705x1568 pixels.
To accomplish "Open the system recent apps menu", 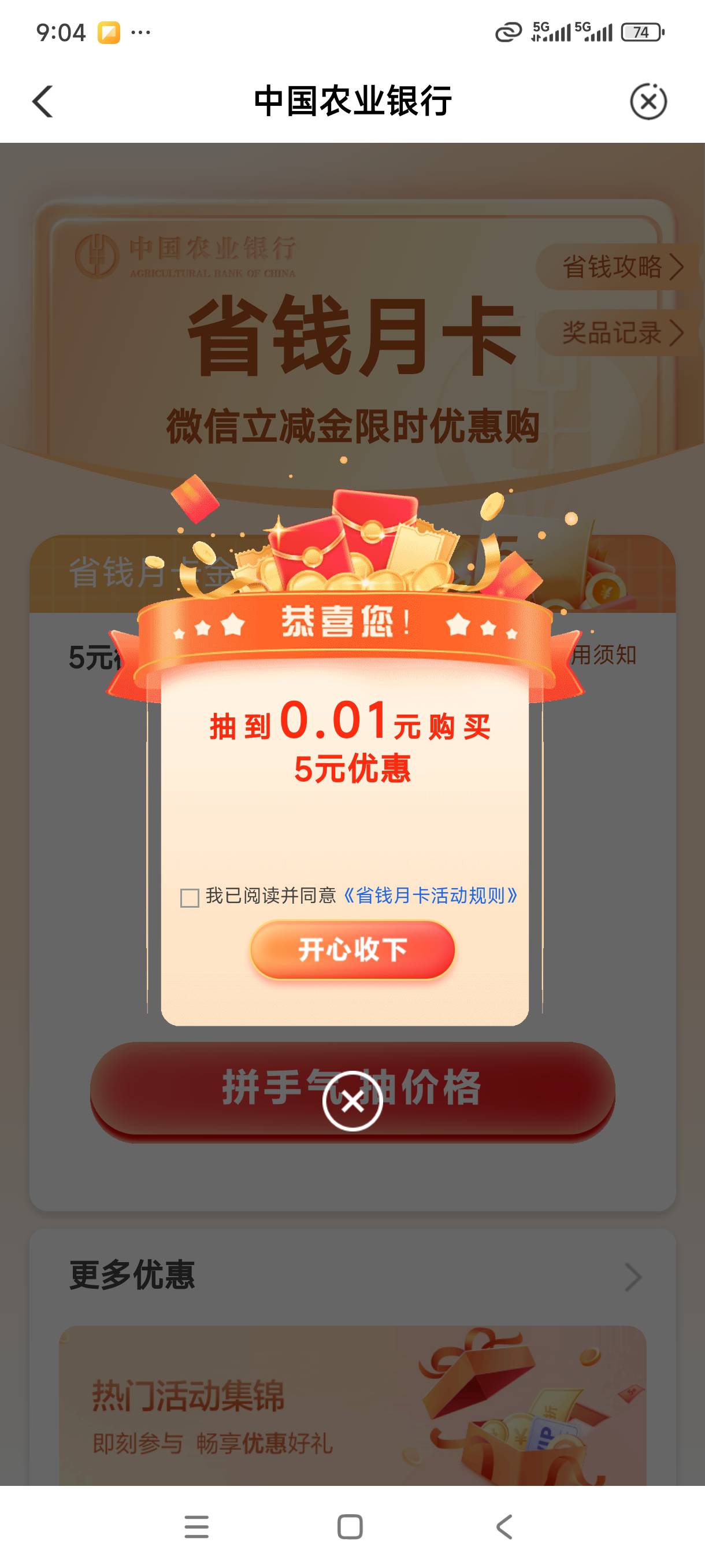I will point(196,1526).
